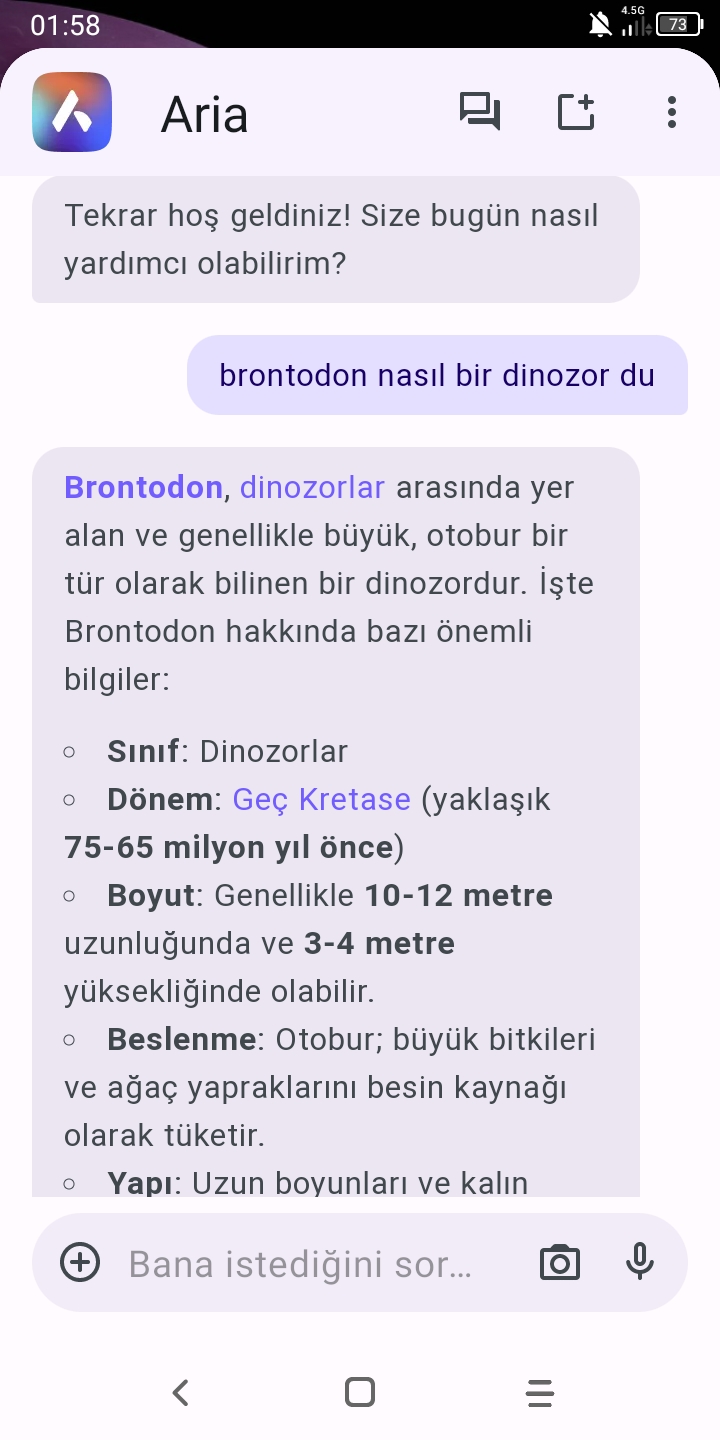
Task: Go back with the system back button
Action: [180, 1392]
